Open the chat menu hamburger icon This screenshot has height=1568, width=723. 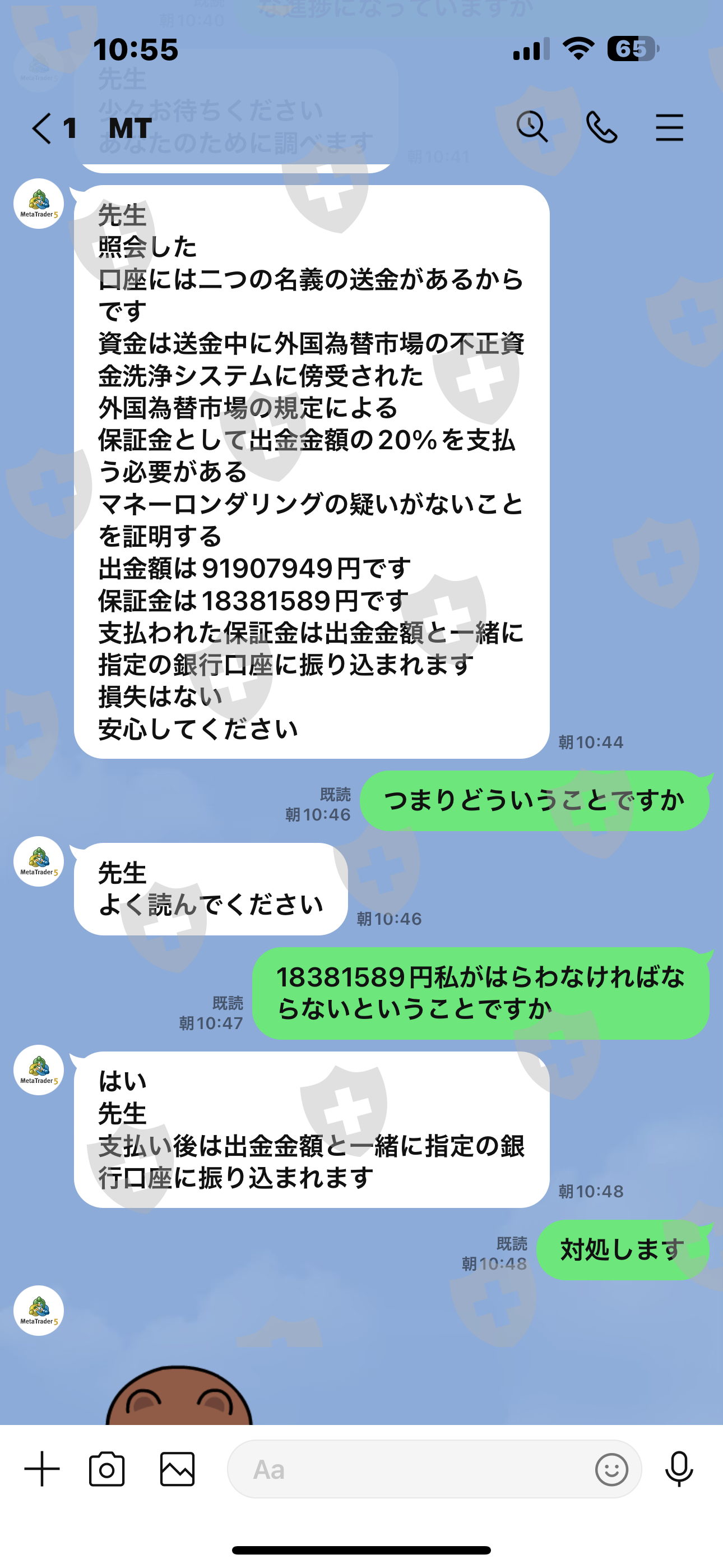click(669, 128)
